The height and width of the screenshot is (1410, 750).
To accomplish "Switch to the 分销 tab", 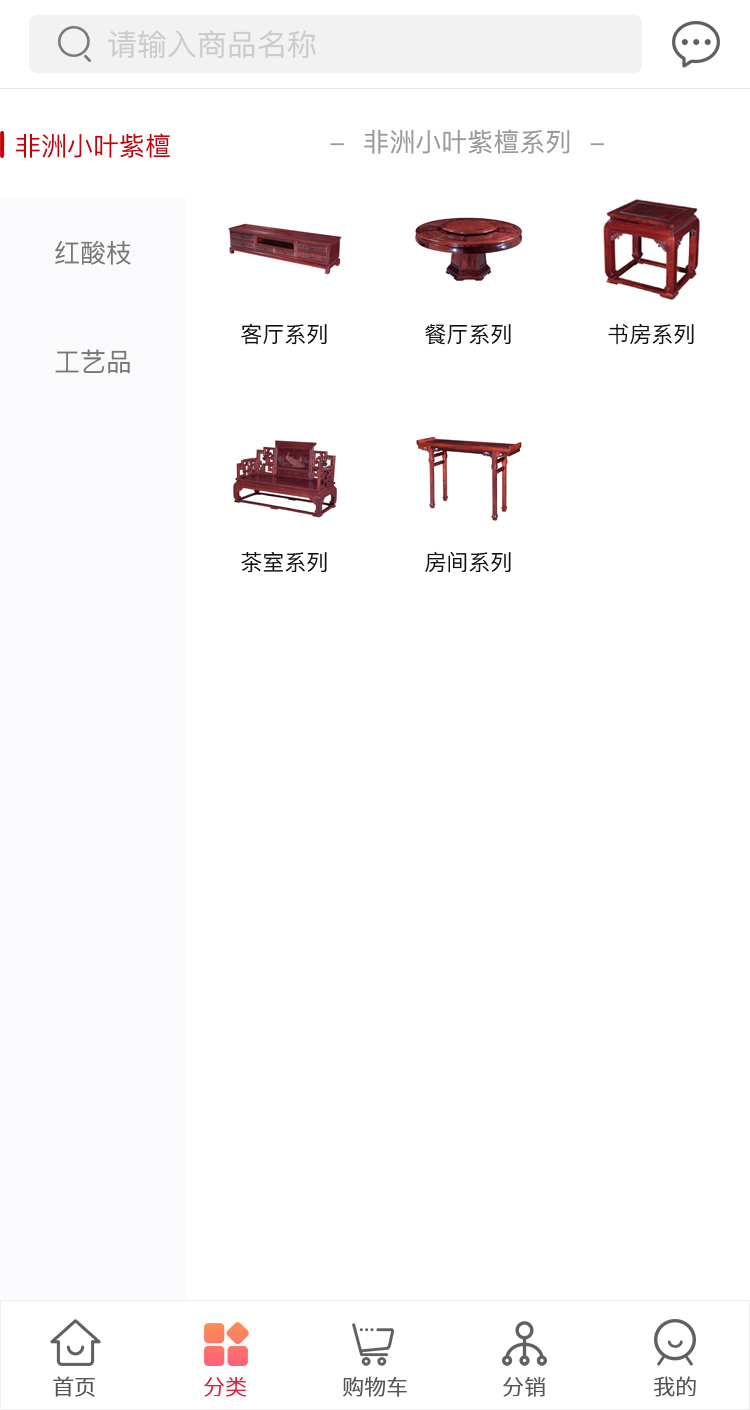I will click(524, 1357).
